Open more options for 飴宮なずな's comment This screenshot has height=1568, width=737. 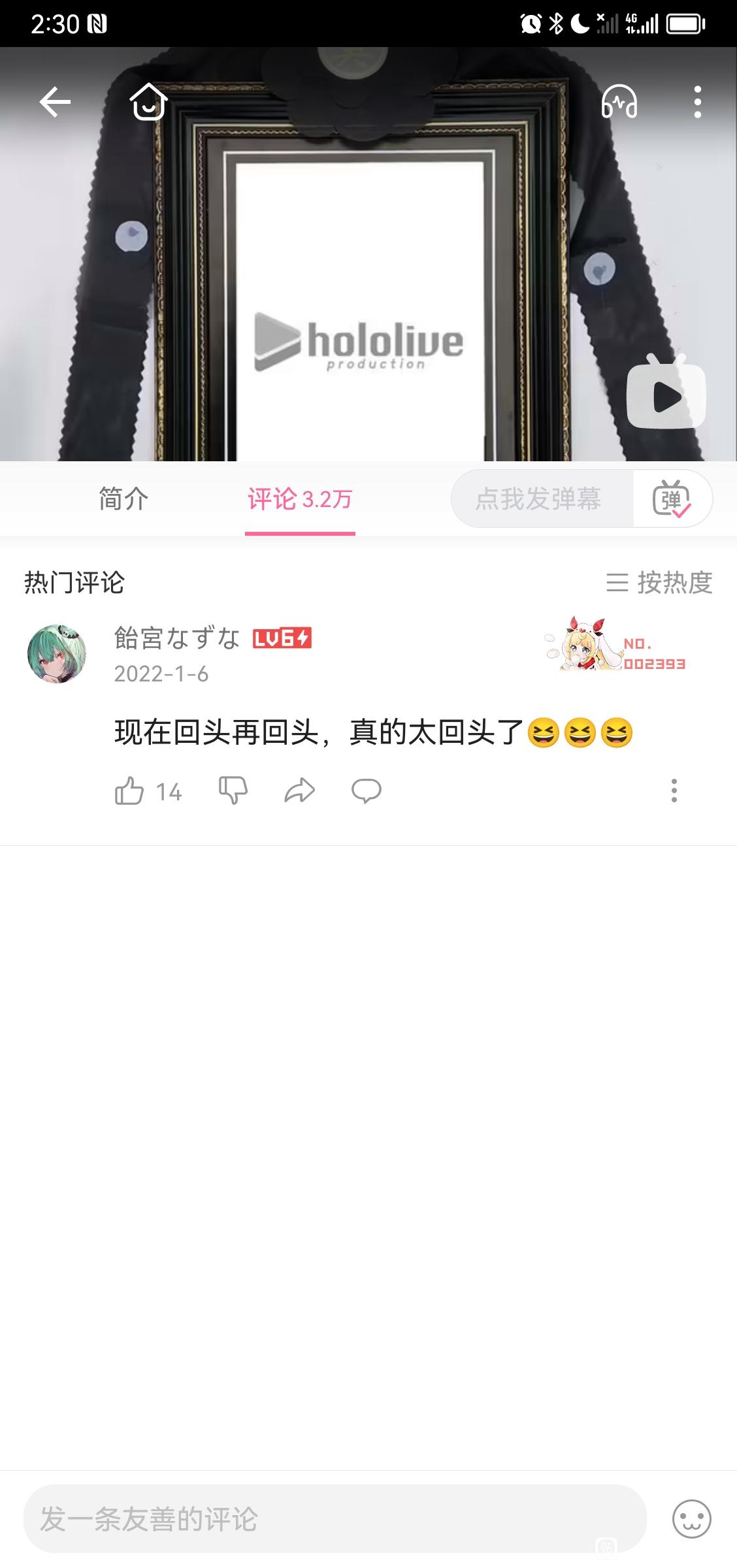point(674,791)
